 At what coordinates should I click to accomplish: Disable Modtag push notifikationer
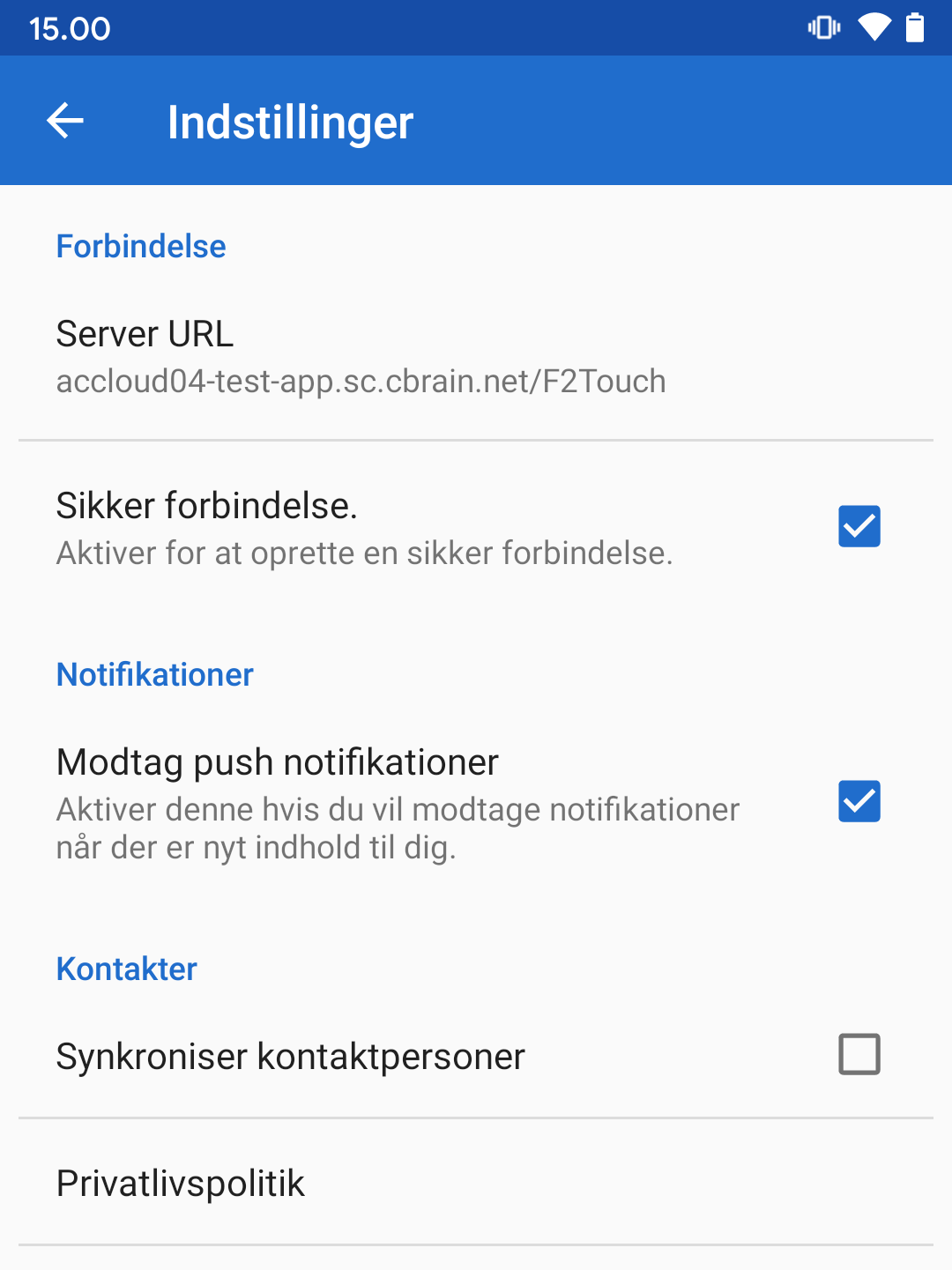click(x=859, y=801)
